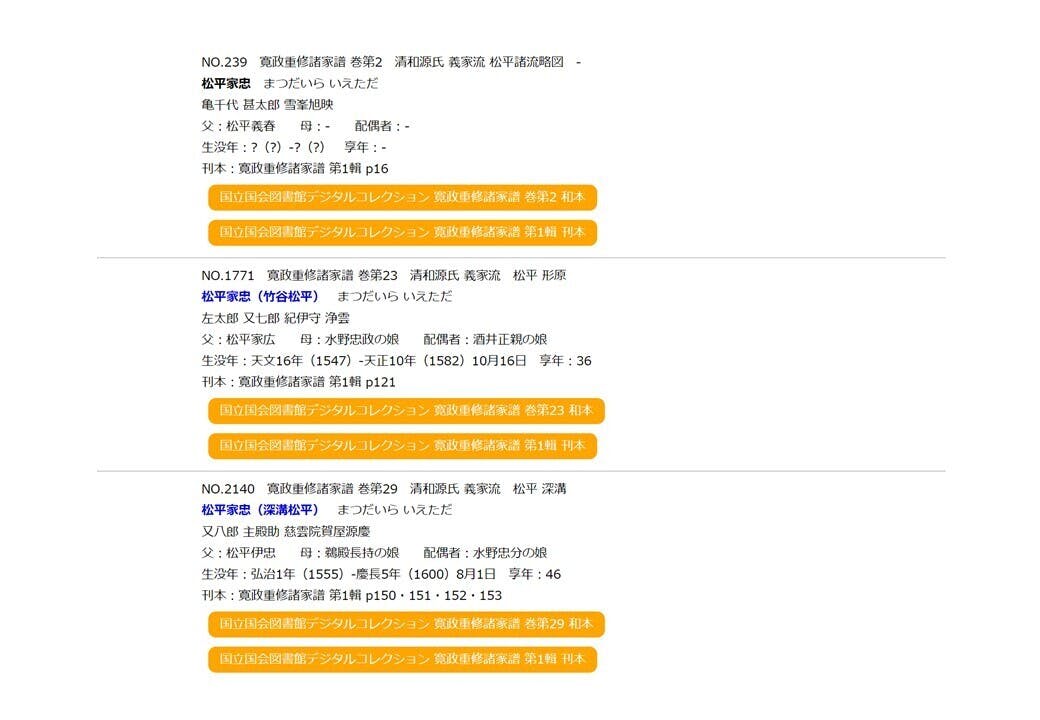1040x720 pixels.
Task: Open NO.2140's 第1輯 刊本 collection button
Action: 402,660
